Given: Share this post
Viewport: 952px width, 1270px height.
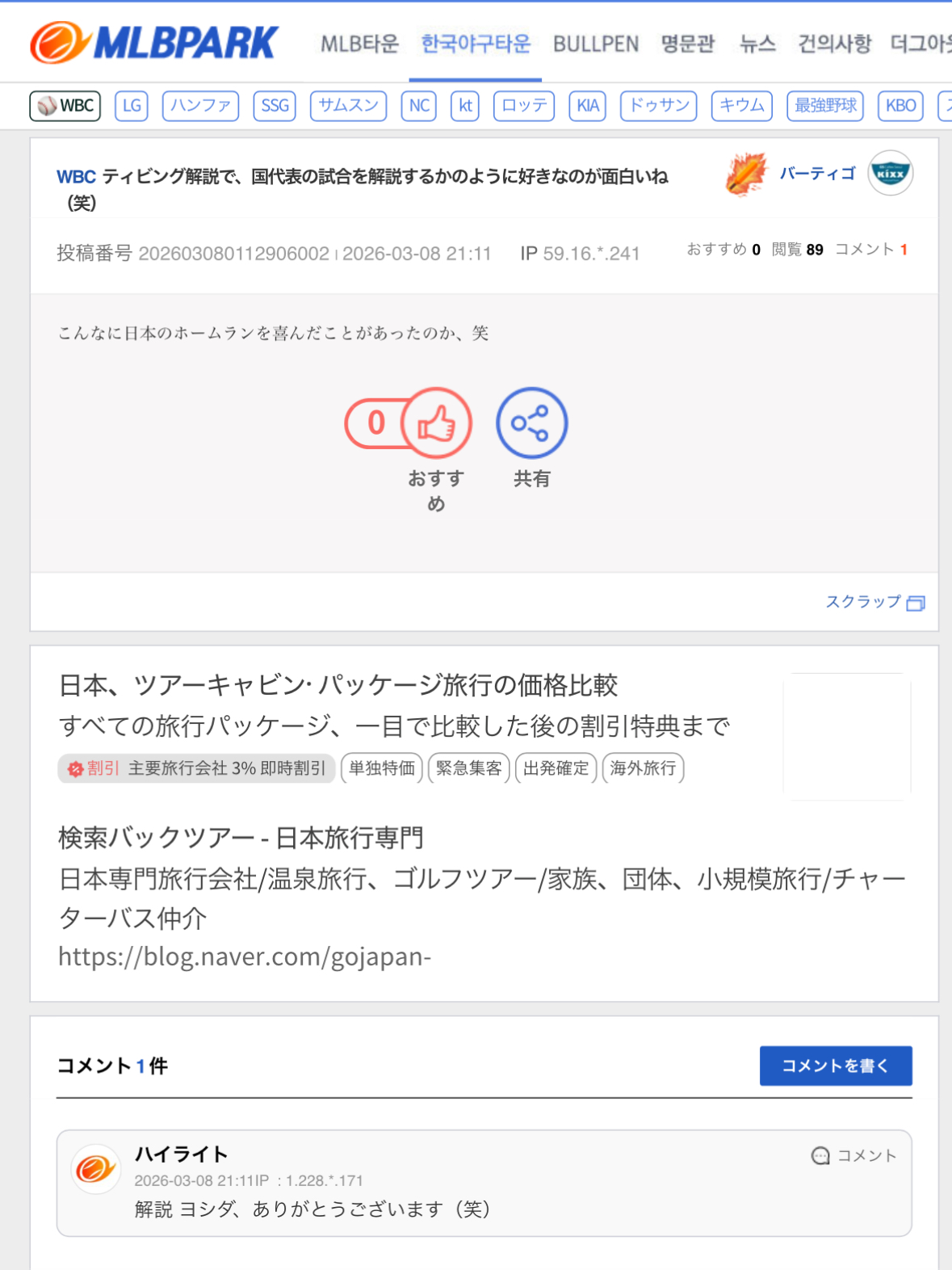Looking at the screenshot, I should pos(531,423).
